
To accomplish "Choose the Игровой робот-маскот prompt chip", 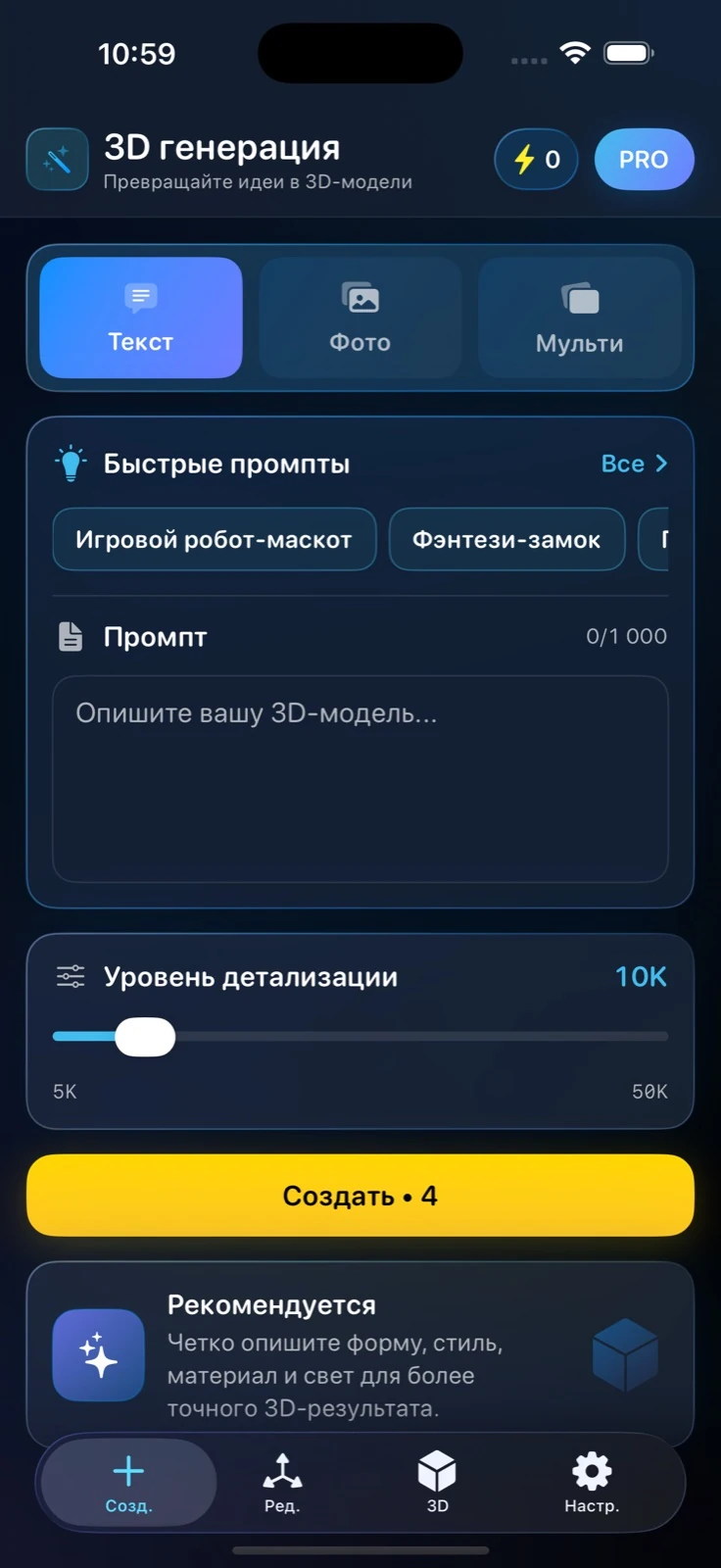I will [215, 539].
